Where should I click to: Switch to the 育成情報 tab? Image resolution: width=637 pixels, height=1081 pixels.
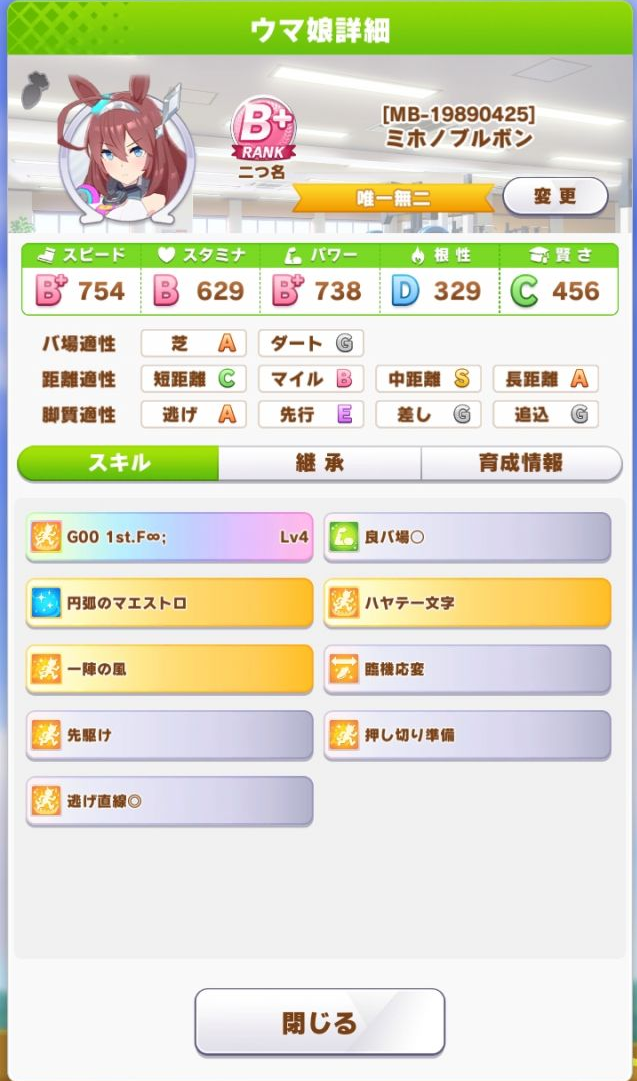[x=521, y=463]
